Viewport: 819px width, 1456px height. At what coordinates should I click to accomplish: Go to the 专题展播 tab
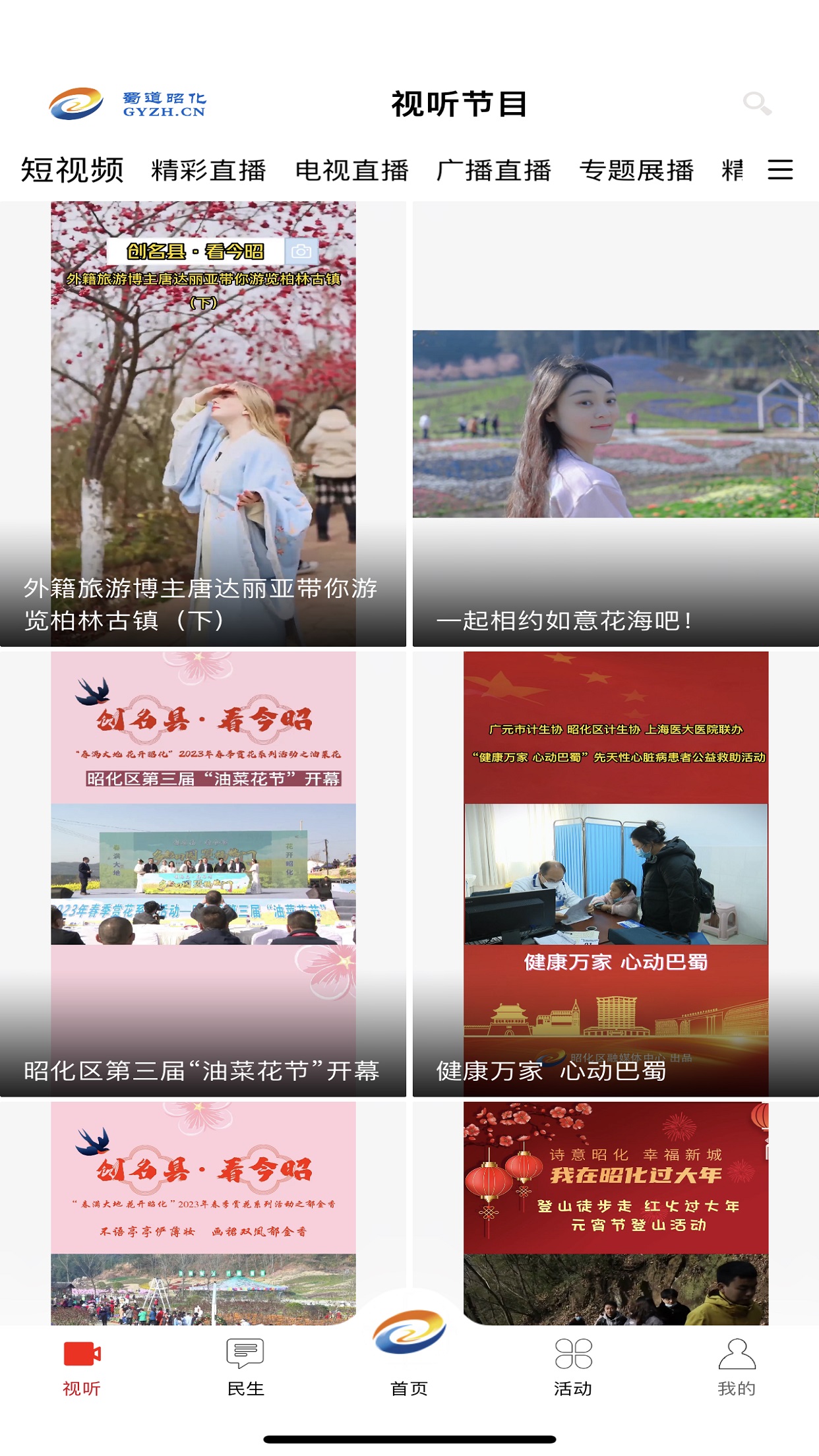(x=636, y=170)
